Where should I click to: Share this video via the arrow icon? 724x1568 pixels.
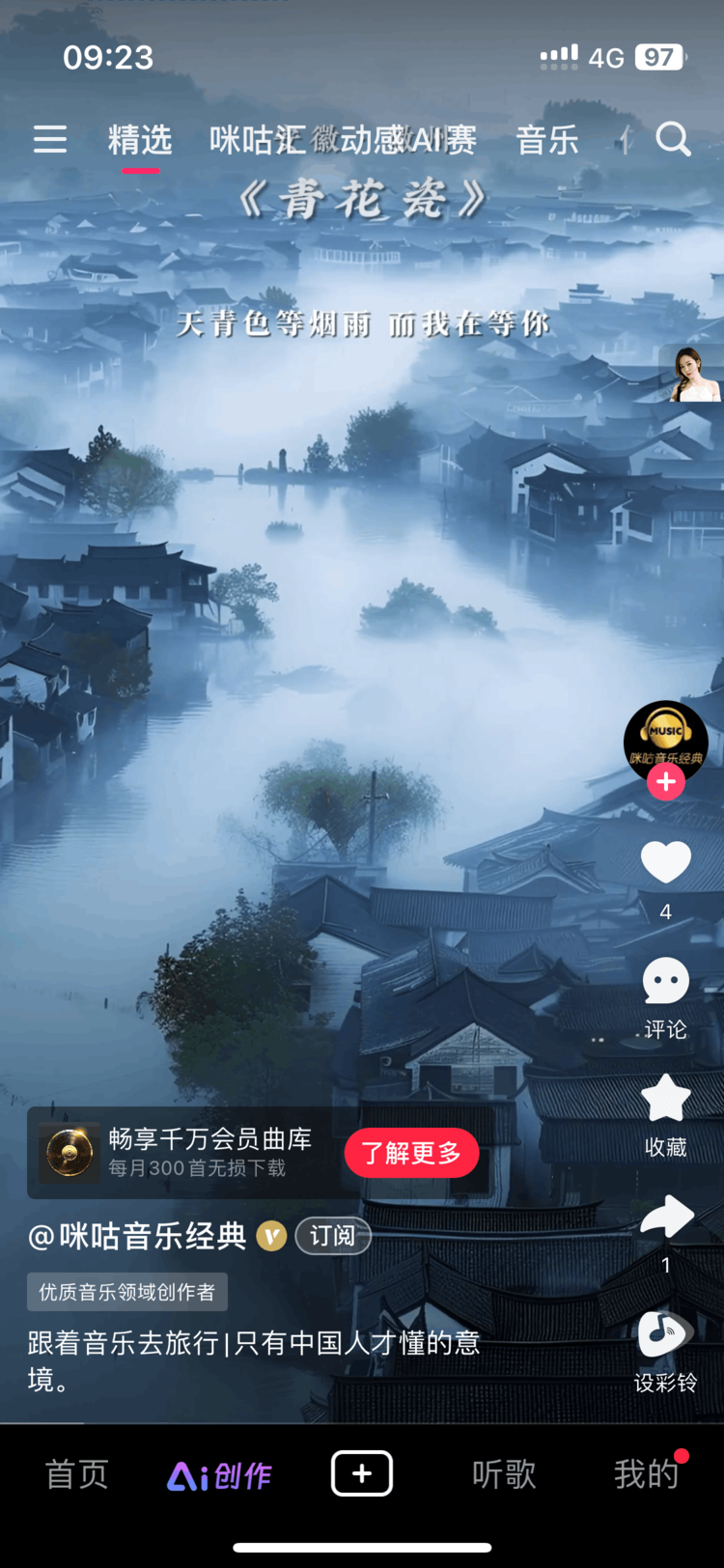(665, 1217)
